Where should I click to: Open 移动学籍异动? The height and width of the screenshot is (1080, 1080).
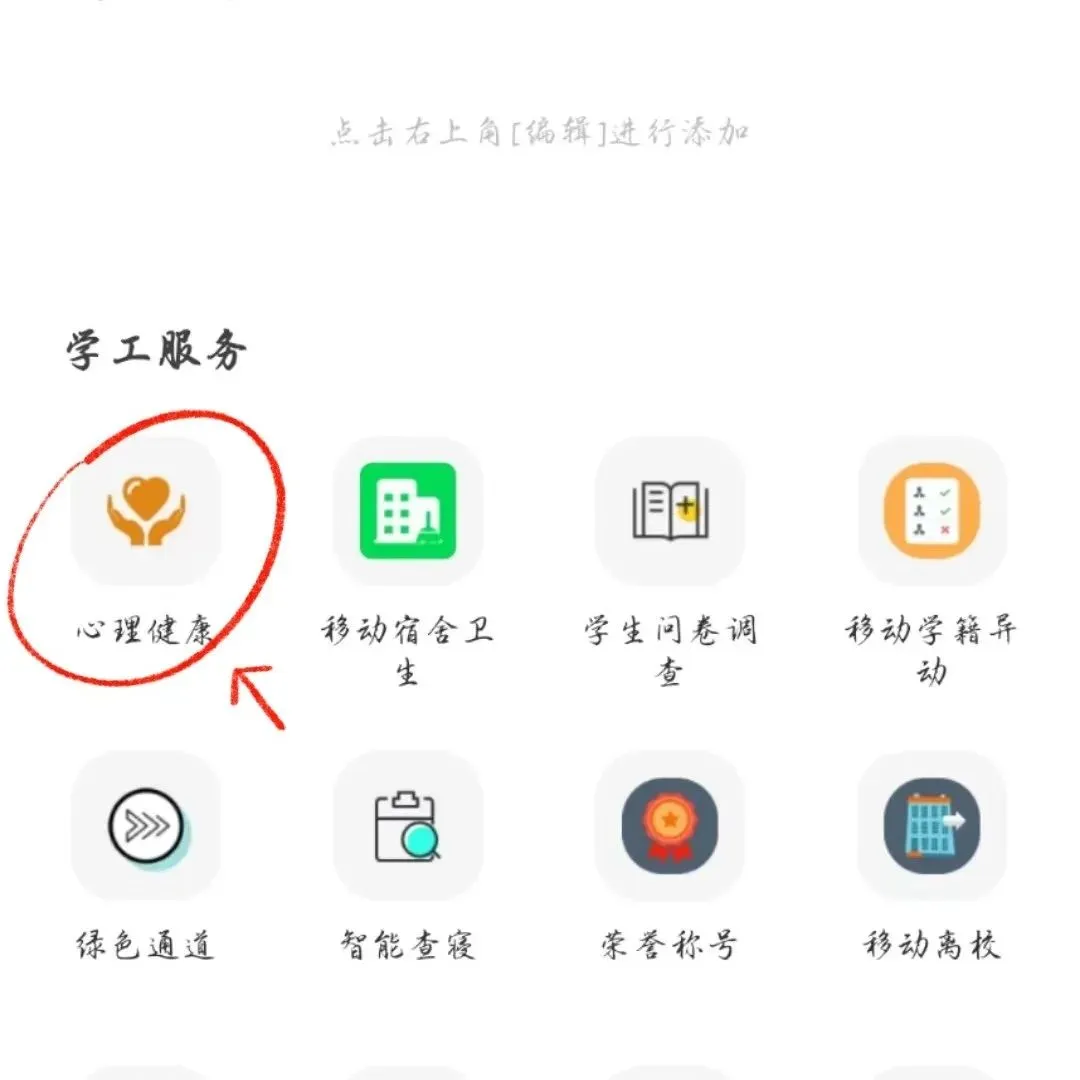coord(932,511)
